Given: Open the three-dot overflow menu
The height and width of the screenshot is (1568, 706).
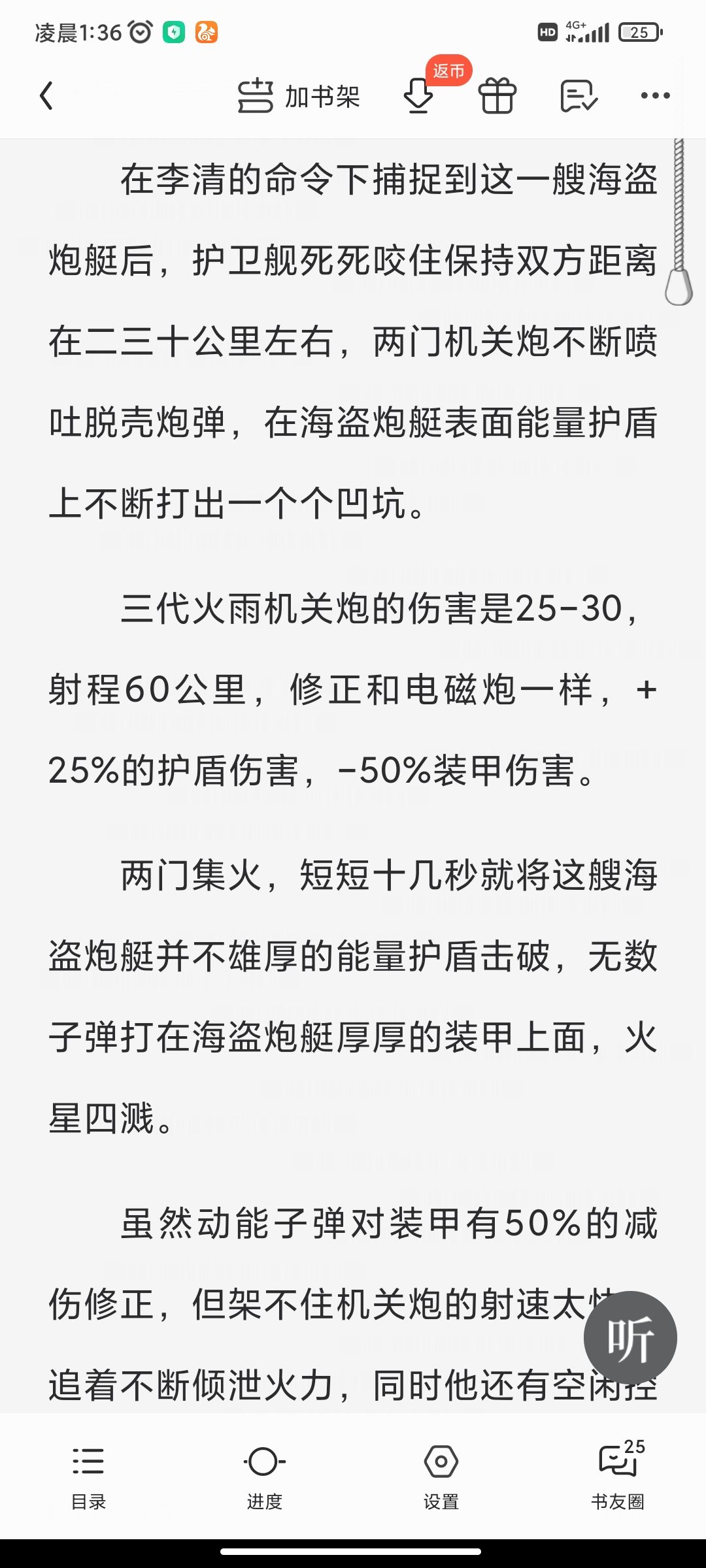Looking at the screenshot, I should pos(655,96).
